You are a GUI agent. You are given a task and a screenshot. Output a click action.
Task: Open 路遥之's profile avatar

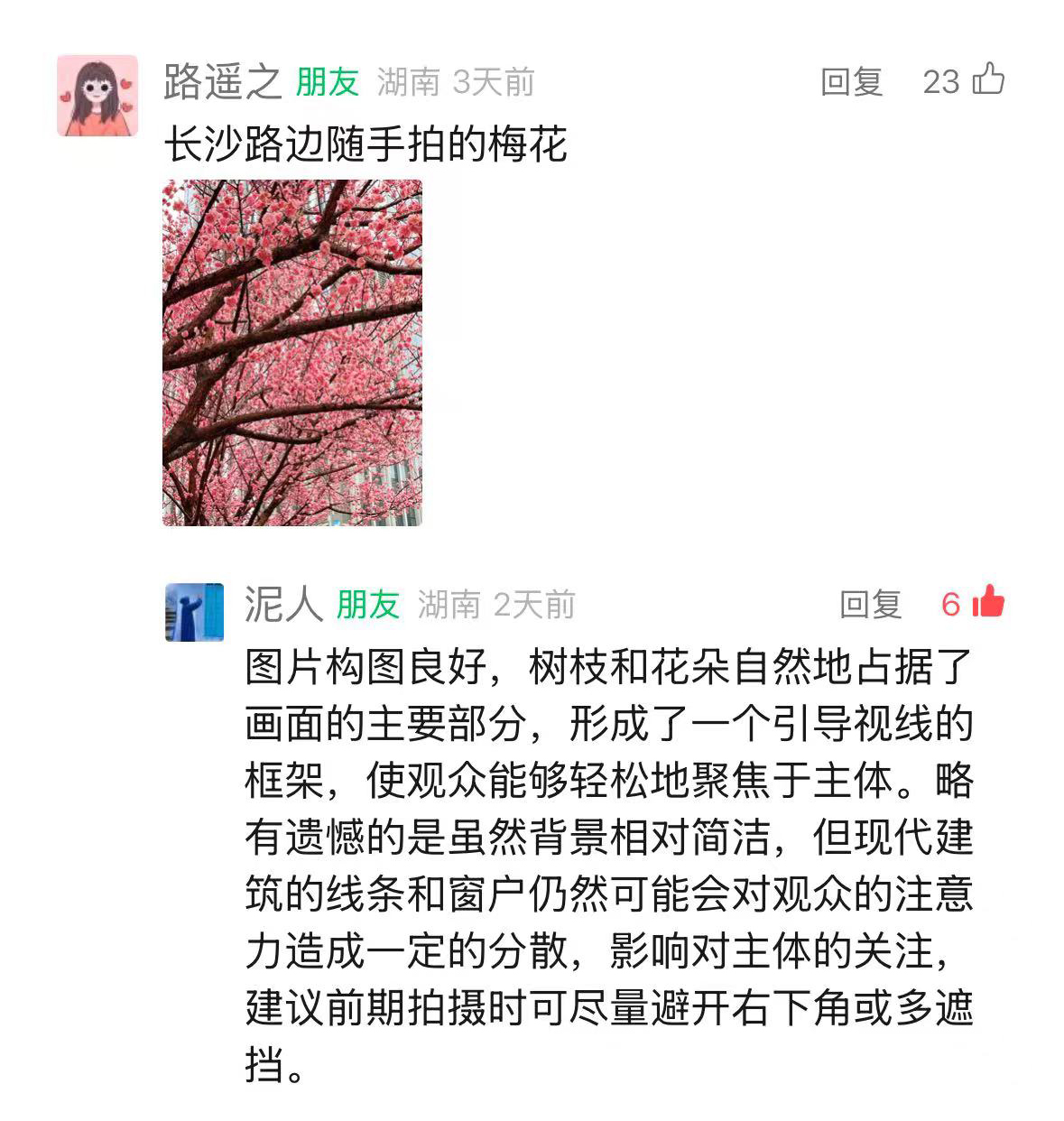97,96
